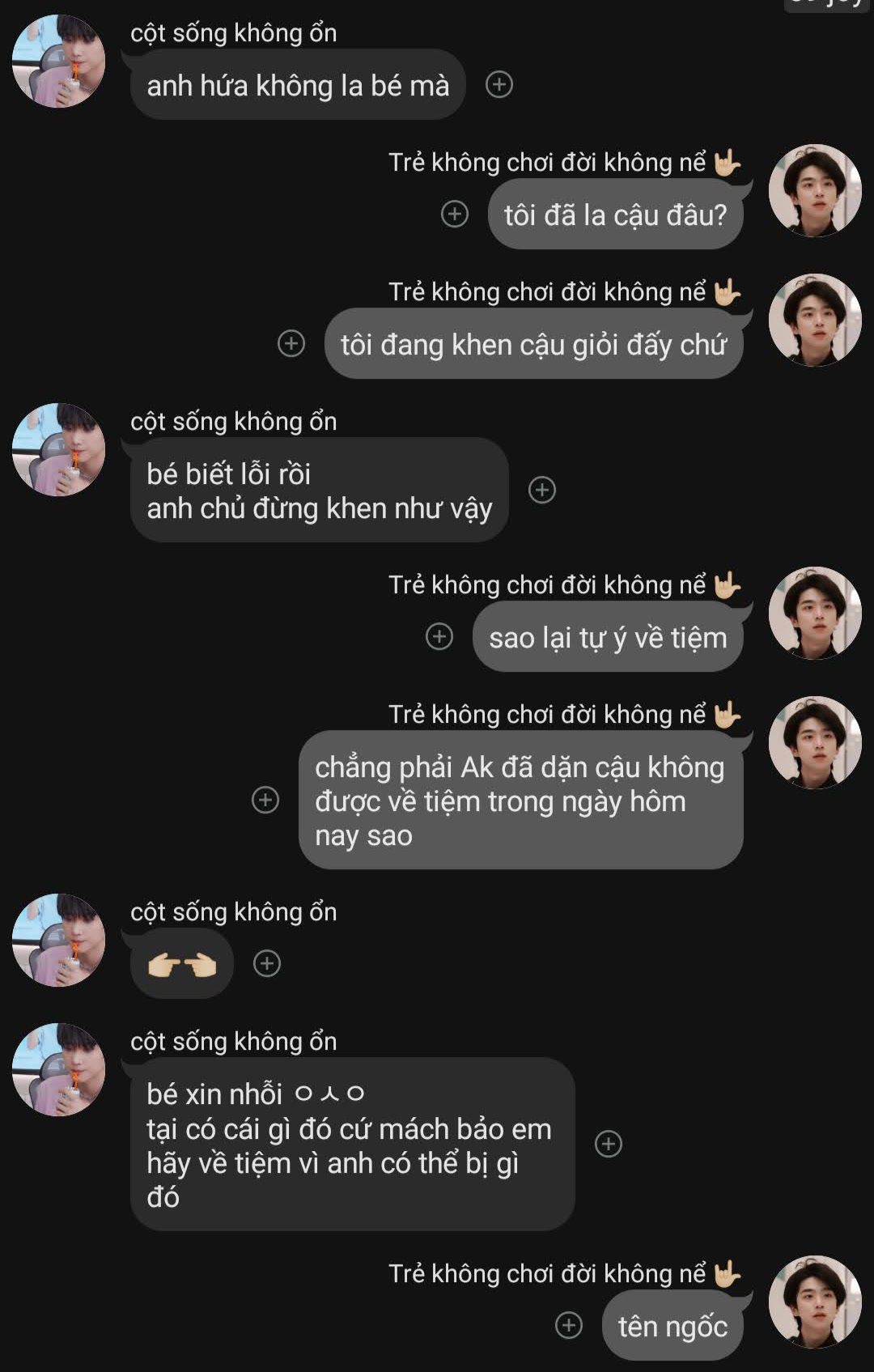
Task: Open avatar beside "anh hứa không la bé mà"
Action: (58, 61)
